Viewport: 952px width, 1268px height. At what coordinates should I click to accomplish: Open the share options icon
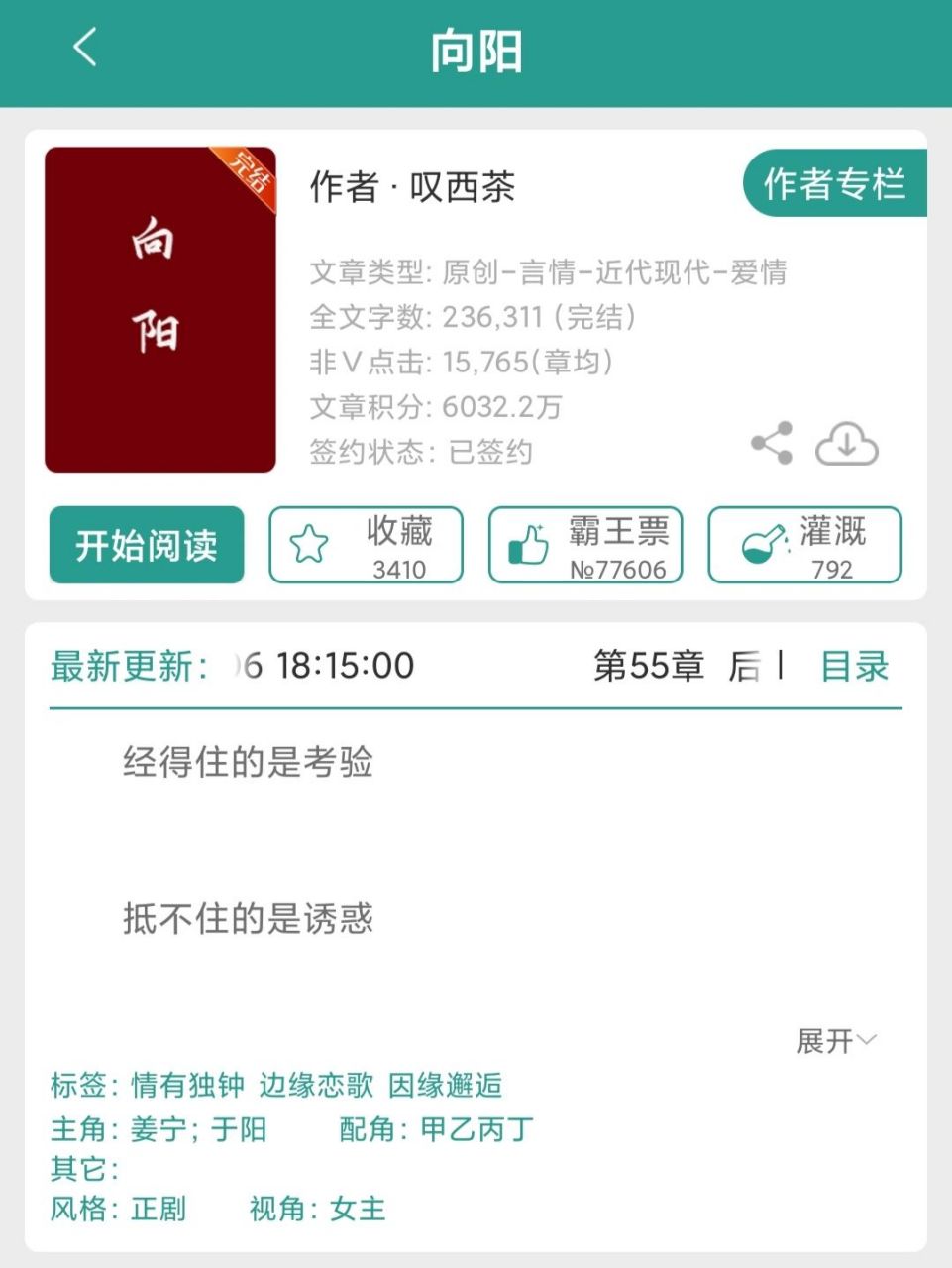(x=772, y=443)
